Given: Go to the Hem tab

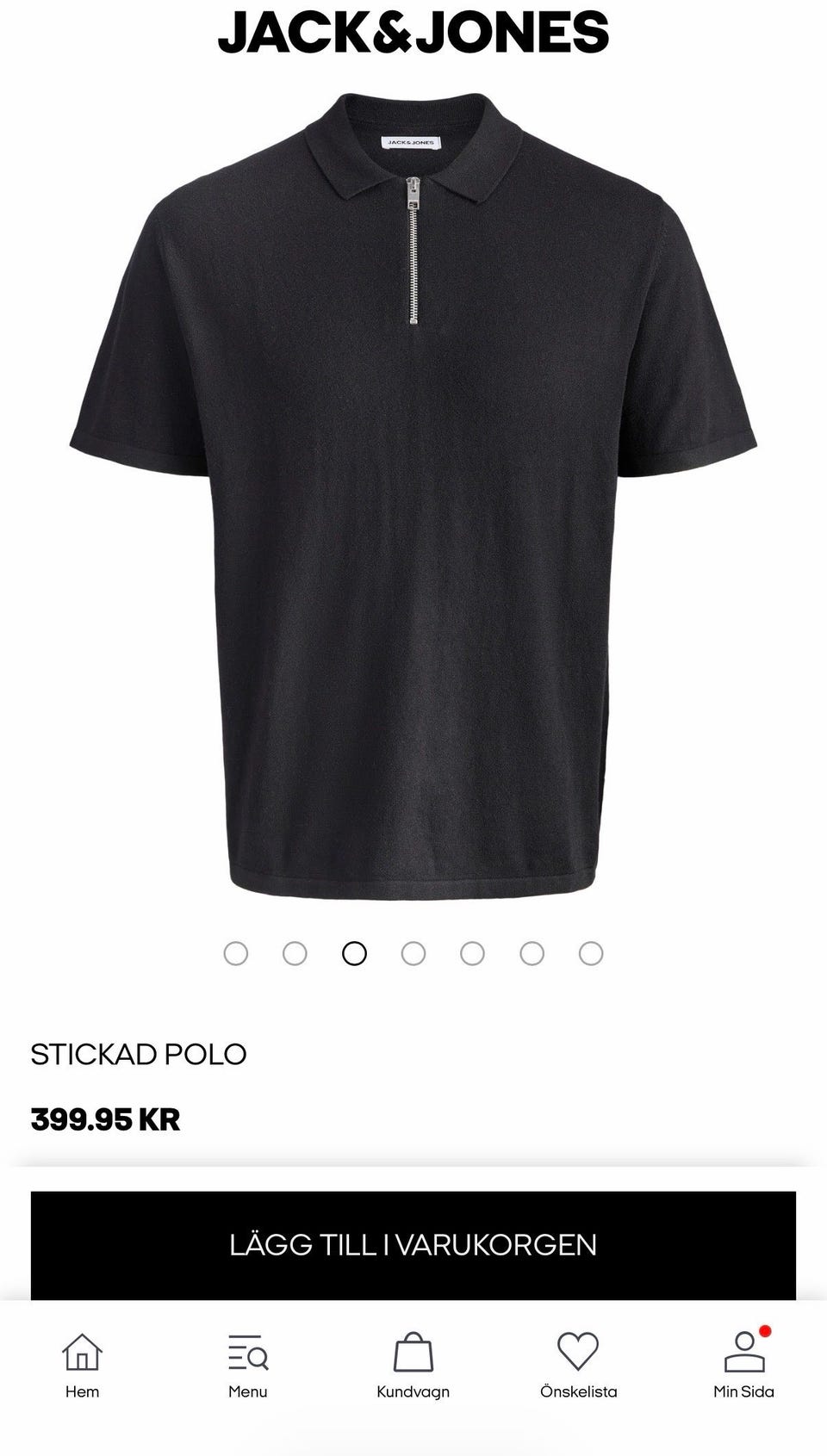Looking at the screenshot, I should 83,1366.
